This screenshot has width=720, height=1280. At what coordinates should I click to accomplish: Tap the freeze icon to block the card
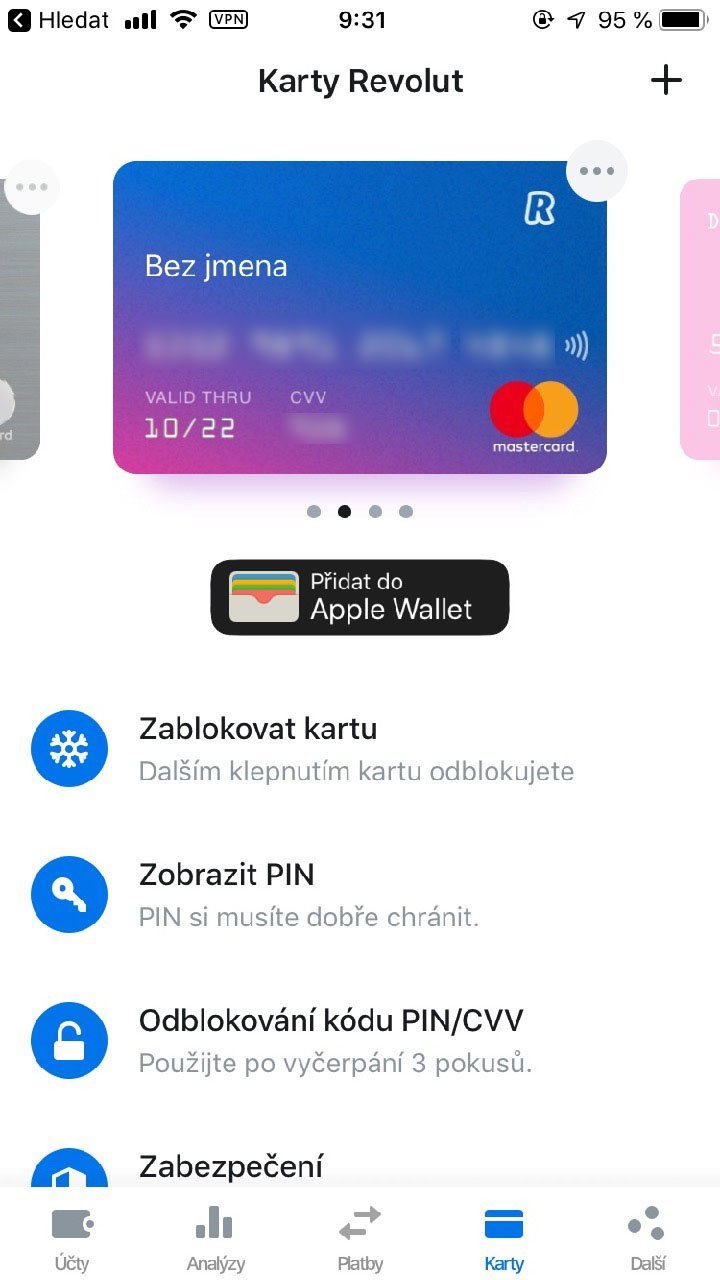69,748
